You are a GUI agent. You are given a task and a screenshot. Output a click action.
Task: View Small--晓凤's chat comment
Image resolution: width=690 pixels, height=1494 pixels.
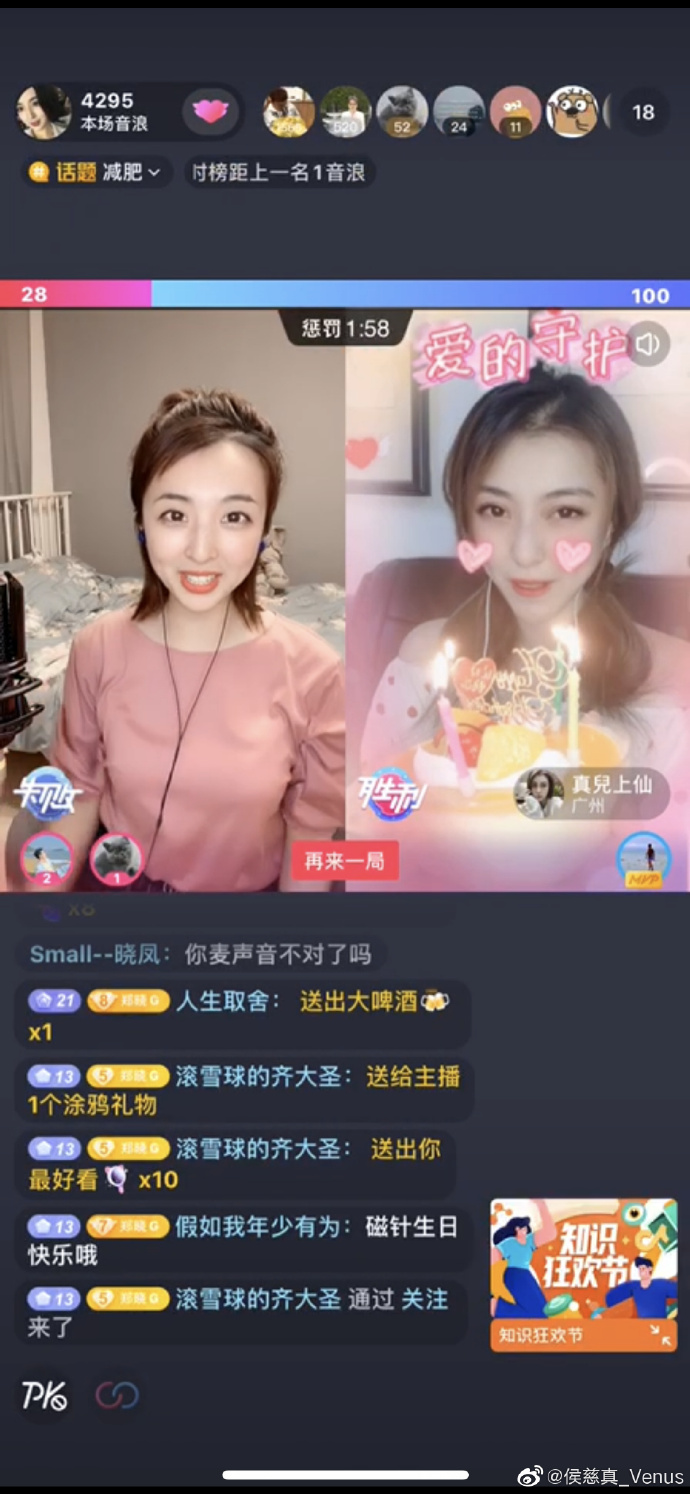(200, 954)
